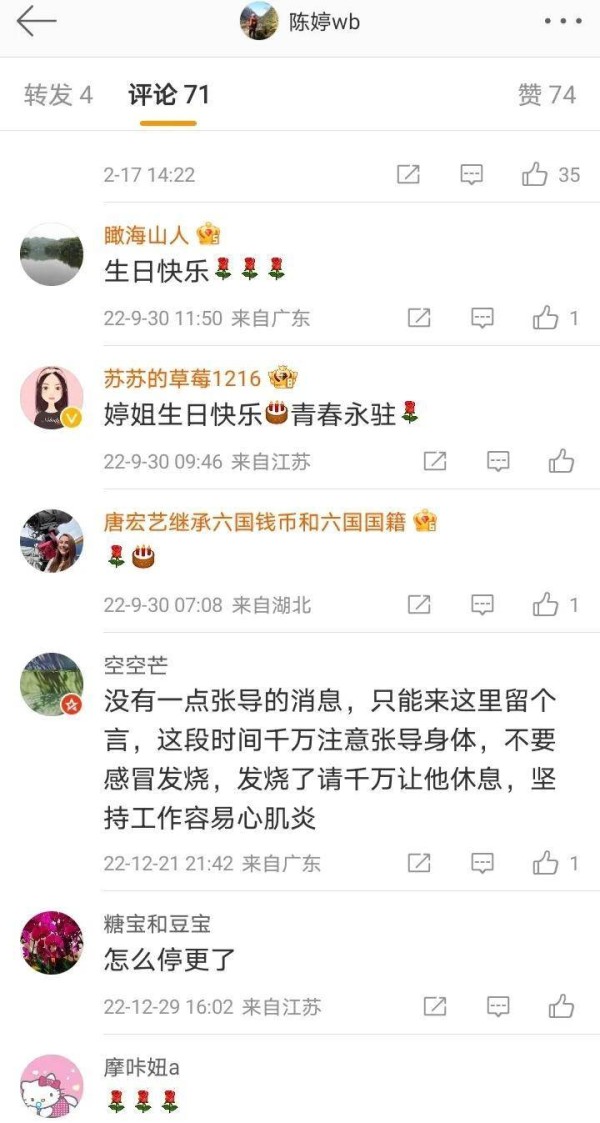Like 空空芒's comment about 张导
This screenshot has width=600, height=1123.
tap(554, 863)
